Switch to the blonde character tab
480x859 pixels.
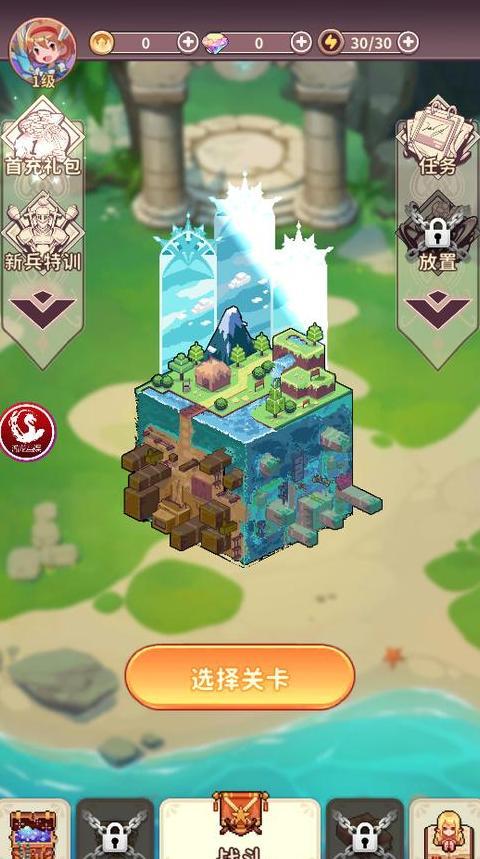[445, 829]
